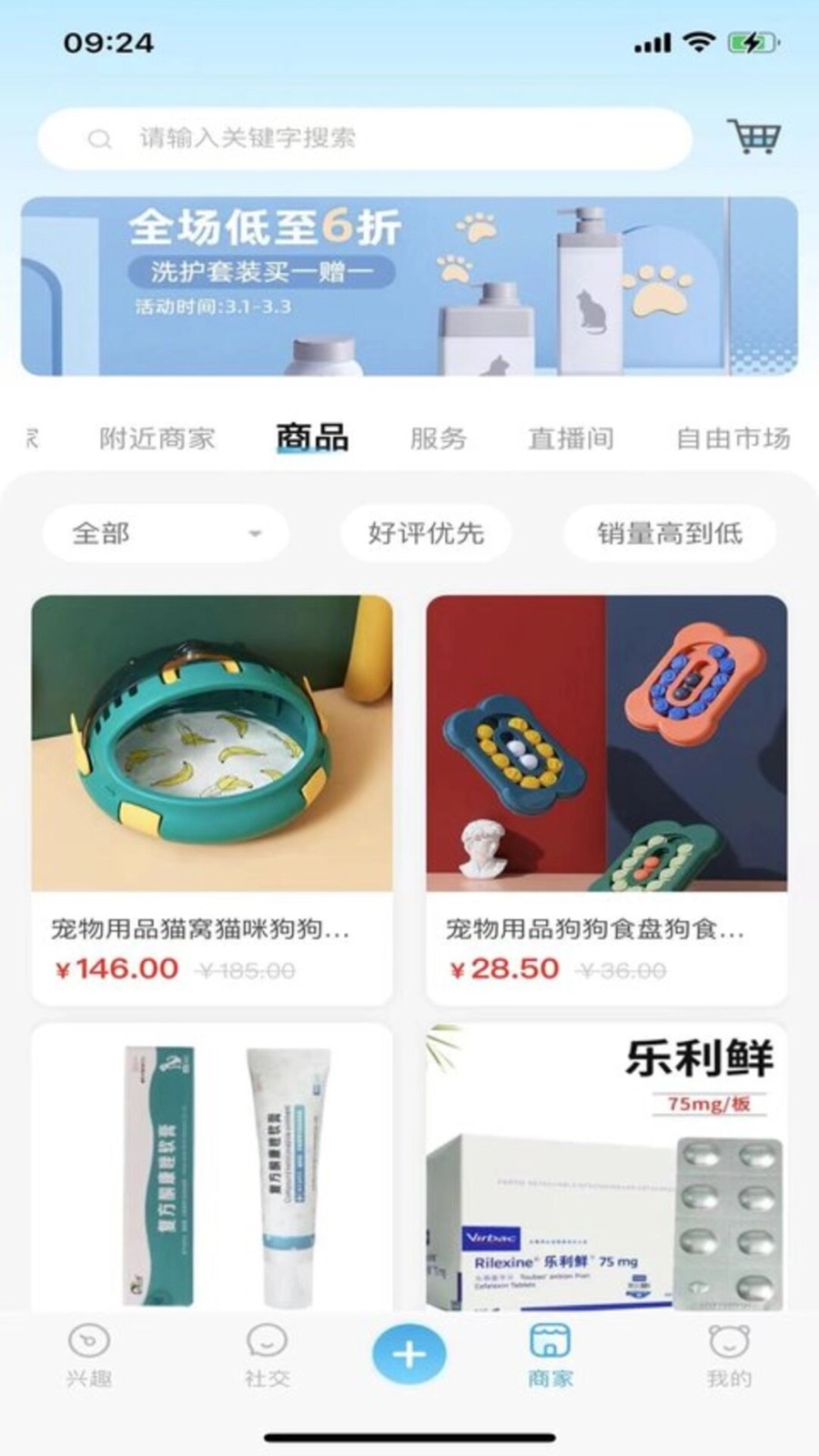
Task: Sort by 好评优先
Action: coord(425,533)
